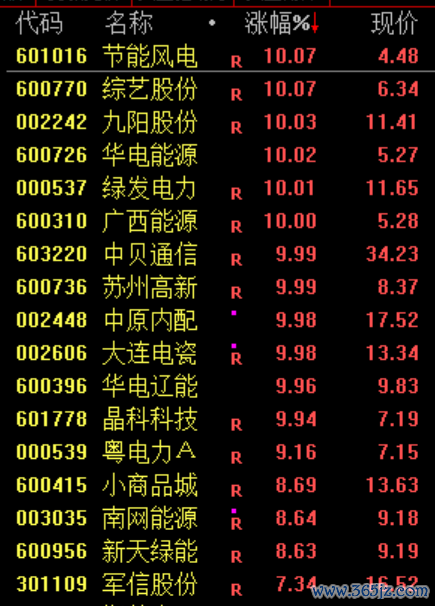View the 晶科科技 601778 quote
Screen dimensions: 435x606
pyautogui.click(x=218, y=419)
